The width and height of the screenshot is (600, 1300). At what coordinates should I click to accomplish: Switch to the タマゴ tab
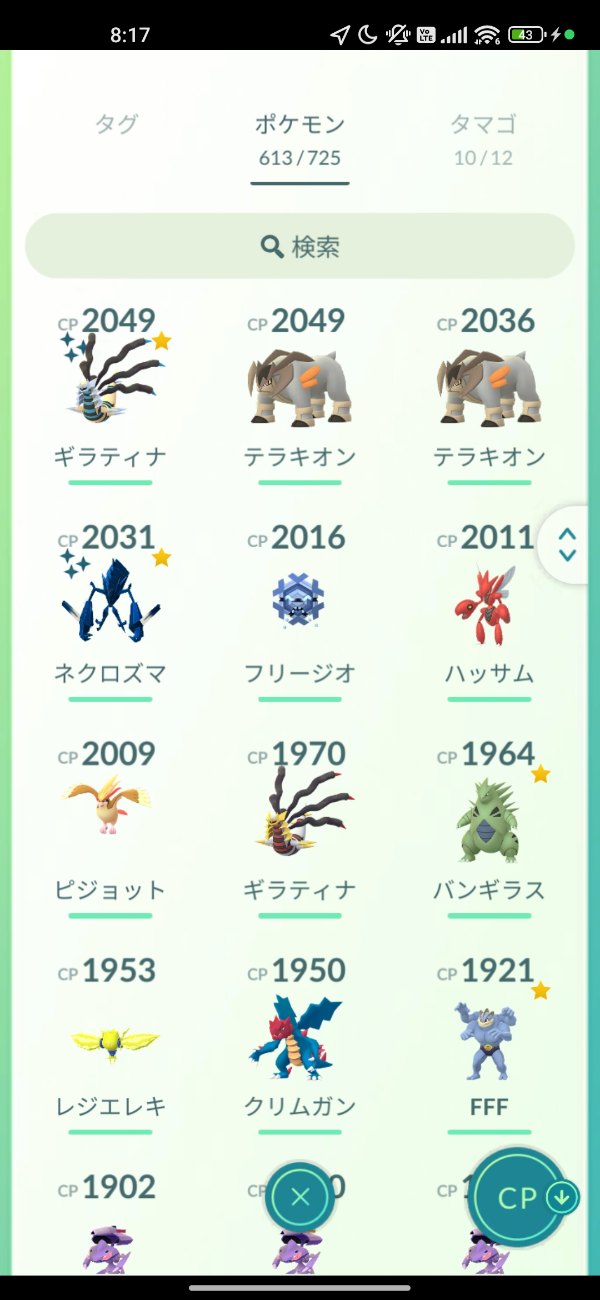[483, 125]
